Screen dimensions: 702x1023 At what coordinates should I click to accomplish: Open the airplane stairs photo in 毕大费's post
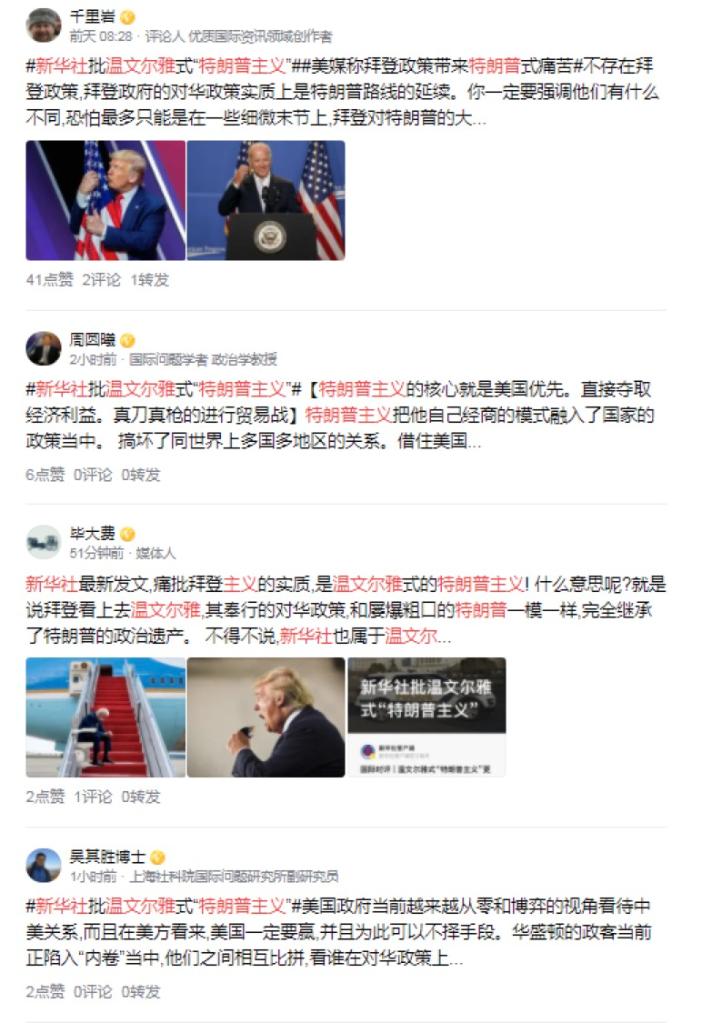click(x=105, y=717)
